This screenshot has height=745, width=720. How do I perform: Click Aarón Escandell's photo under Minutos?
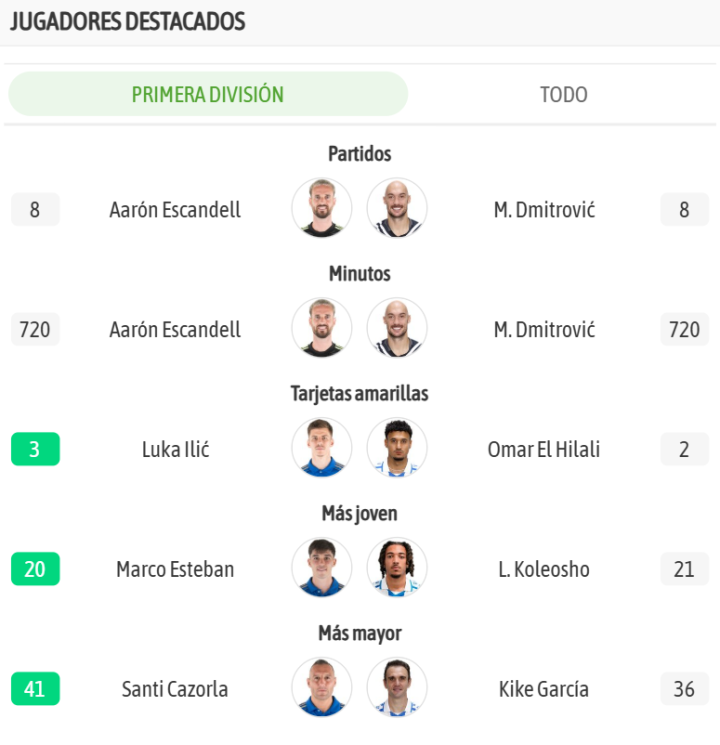click(322, 328)
